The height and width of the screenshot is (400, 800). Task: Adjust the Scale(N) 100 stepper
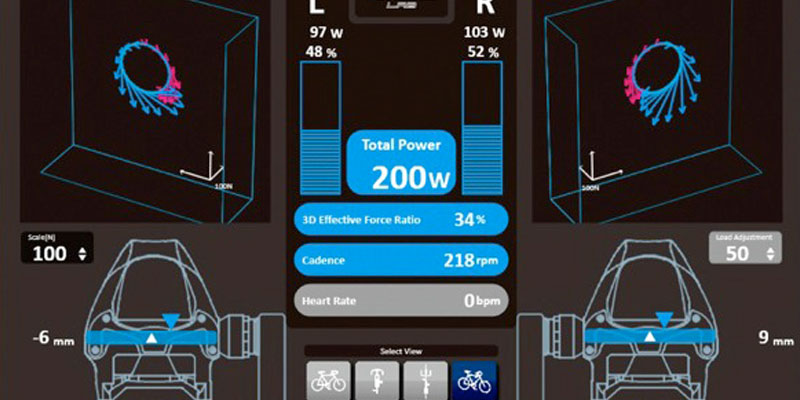click(x=81, y=254)
